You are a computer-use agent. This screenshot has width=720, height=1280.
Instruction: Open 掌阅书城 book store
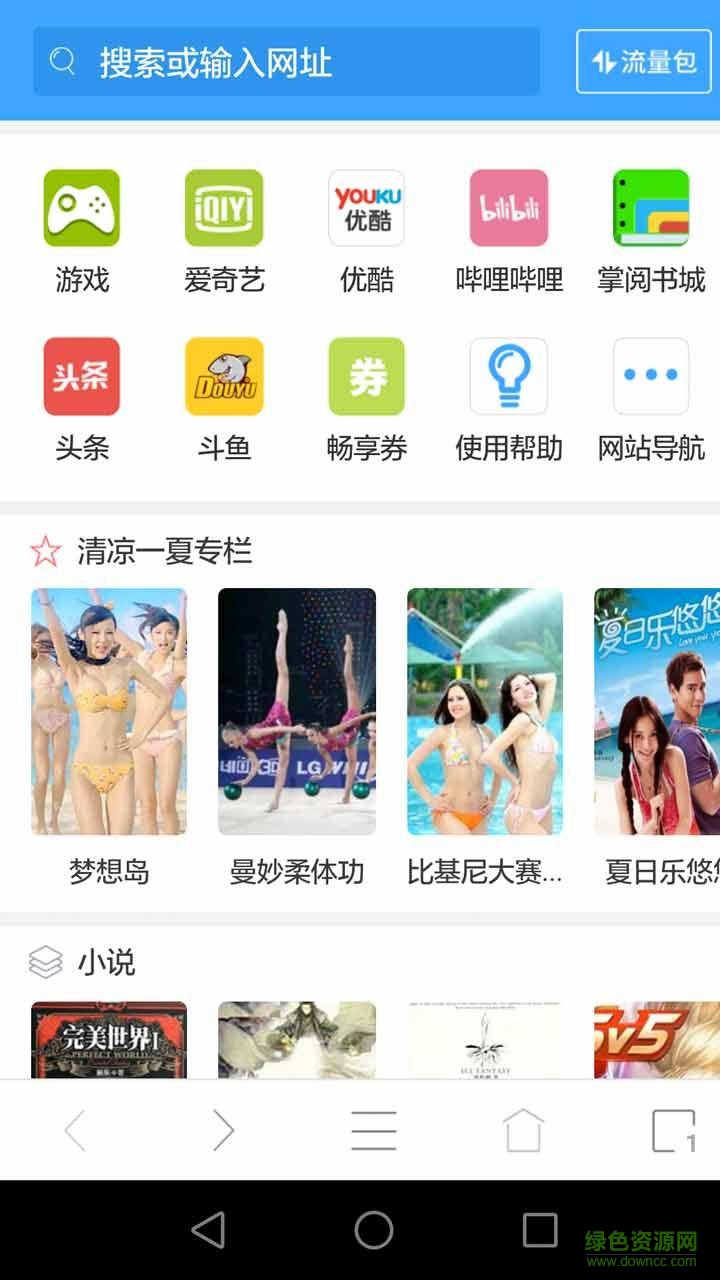(650, 208)
